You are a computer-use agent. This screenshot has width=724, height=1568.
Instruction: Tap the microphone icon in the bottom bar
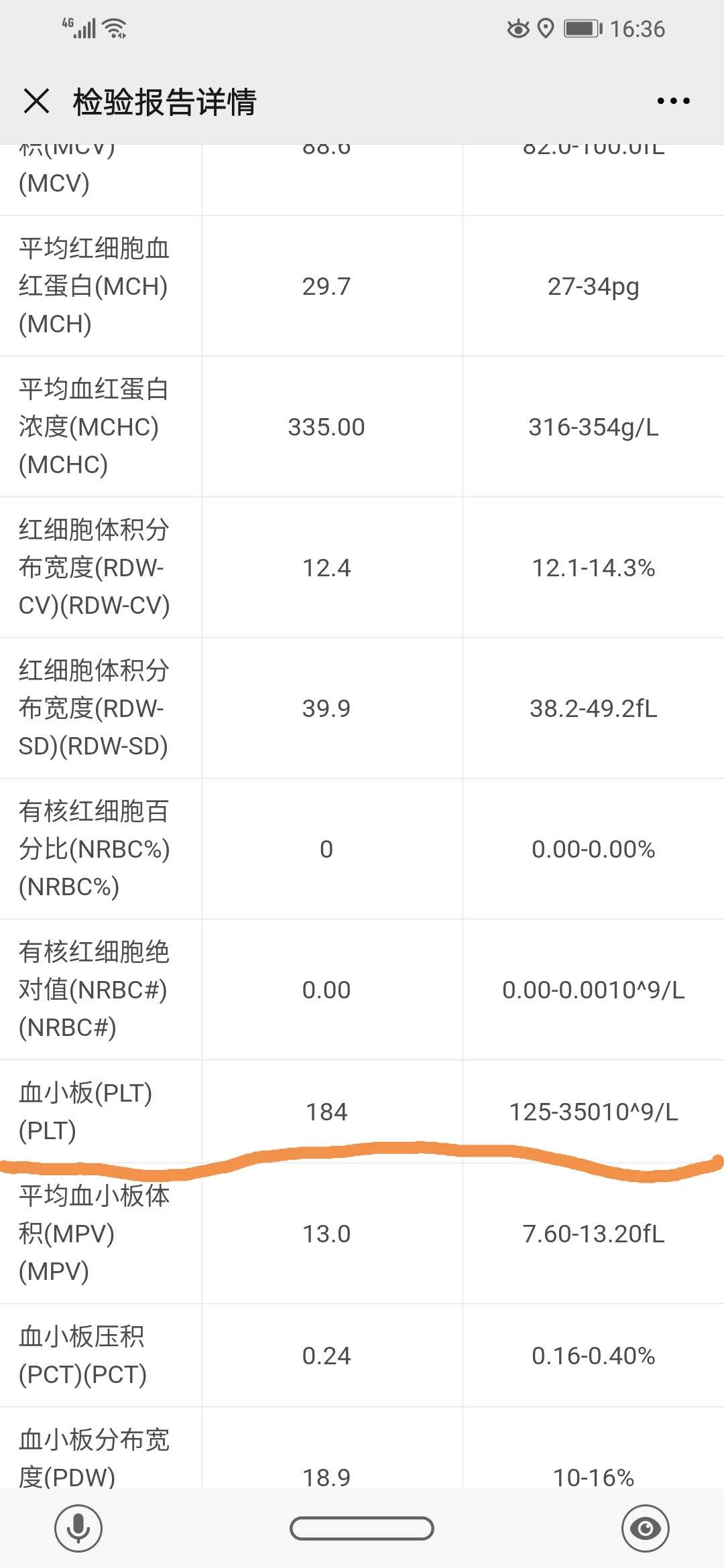(78, 1528)
